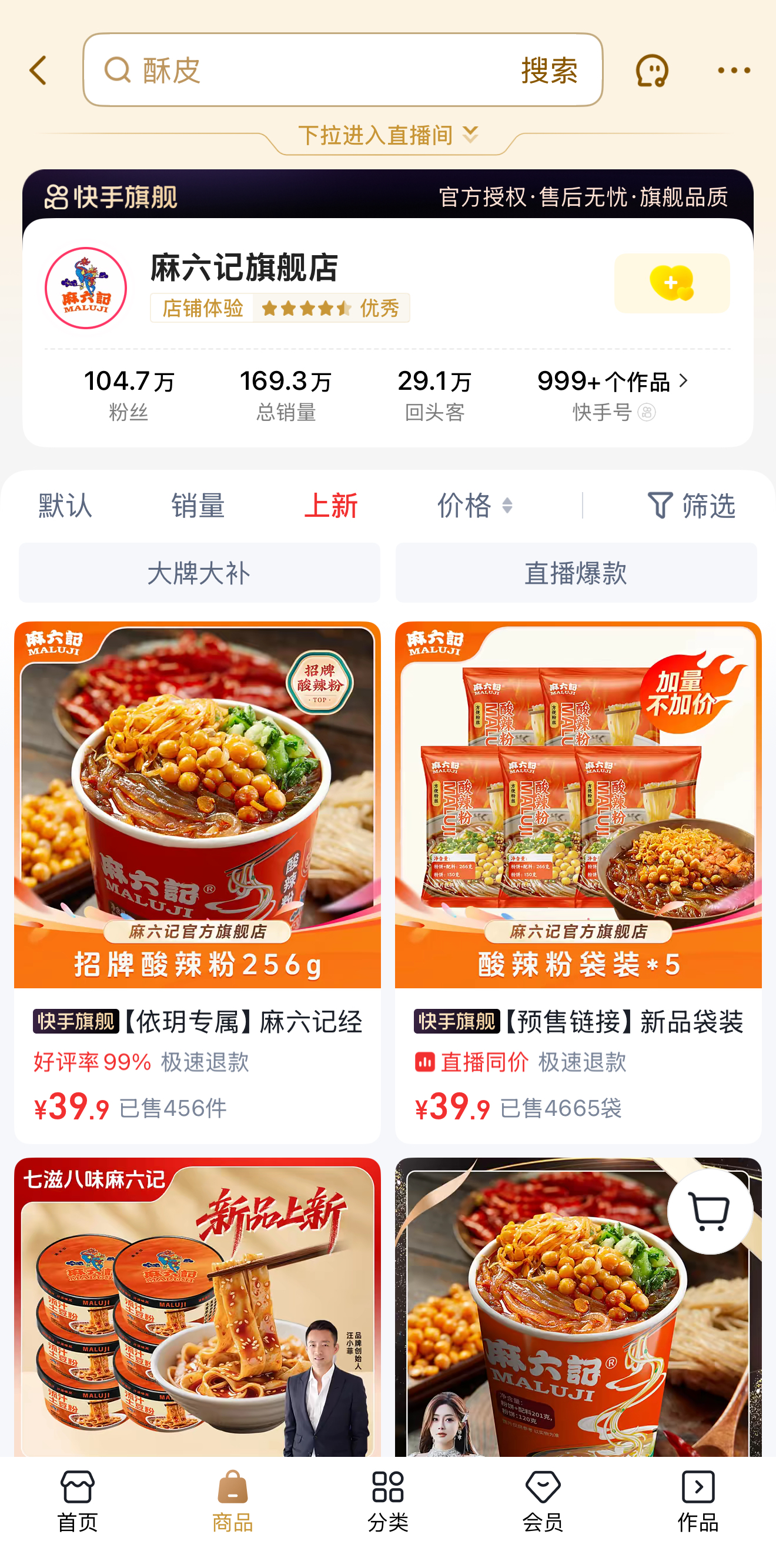Select the 大牌大补 chip
The image size is (776, 1568).
click(x=199, y=573)
